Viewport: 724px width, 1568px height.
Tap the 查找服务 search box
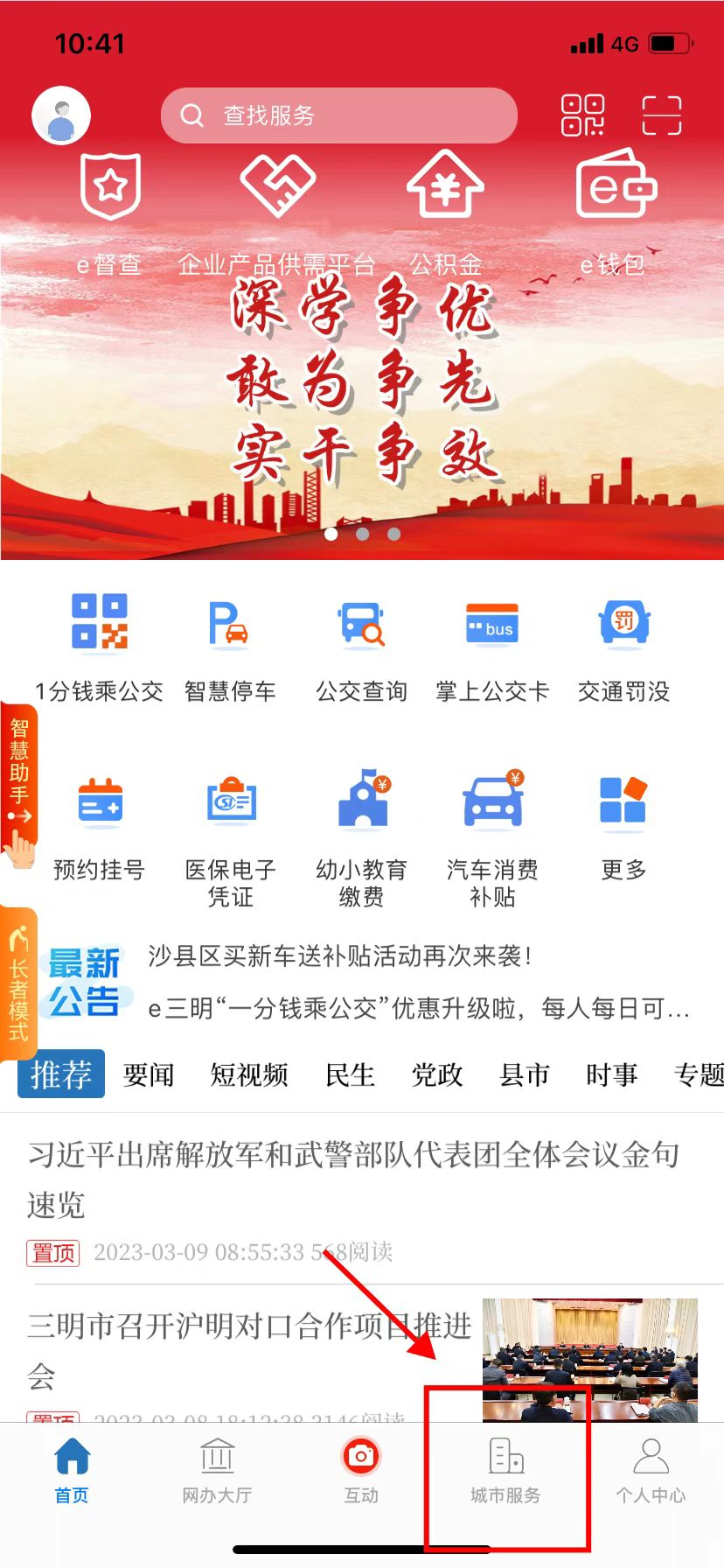click(x=339, y=115)
